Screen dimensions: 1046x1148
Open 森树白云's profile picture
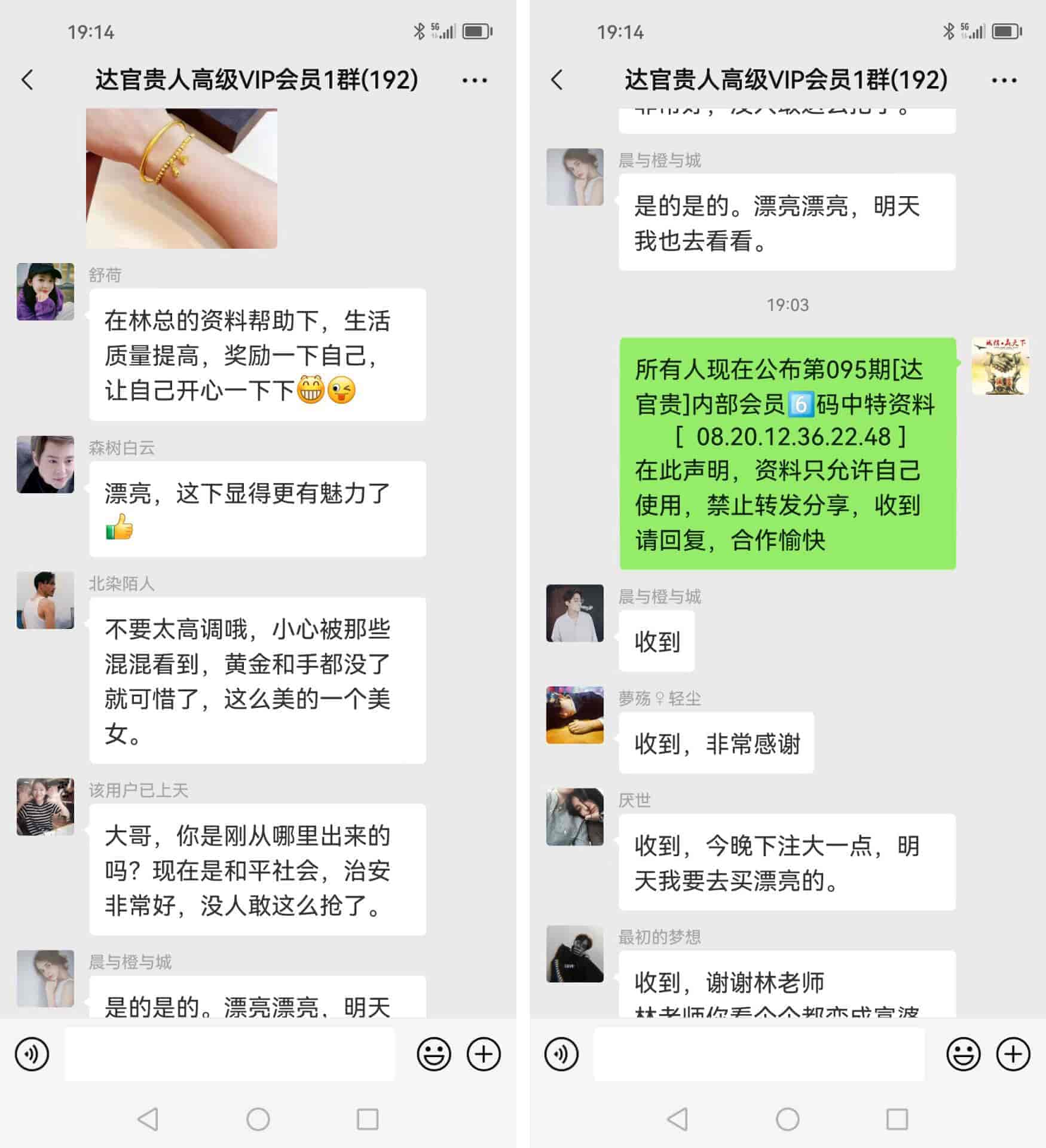45,464
